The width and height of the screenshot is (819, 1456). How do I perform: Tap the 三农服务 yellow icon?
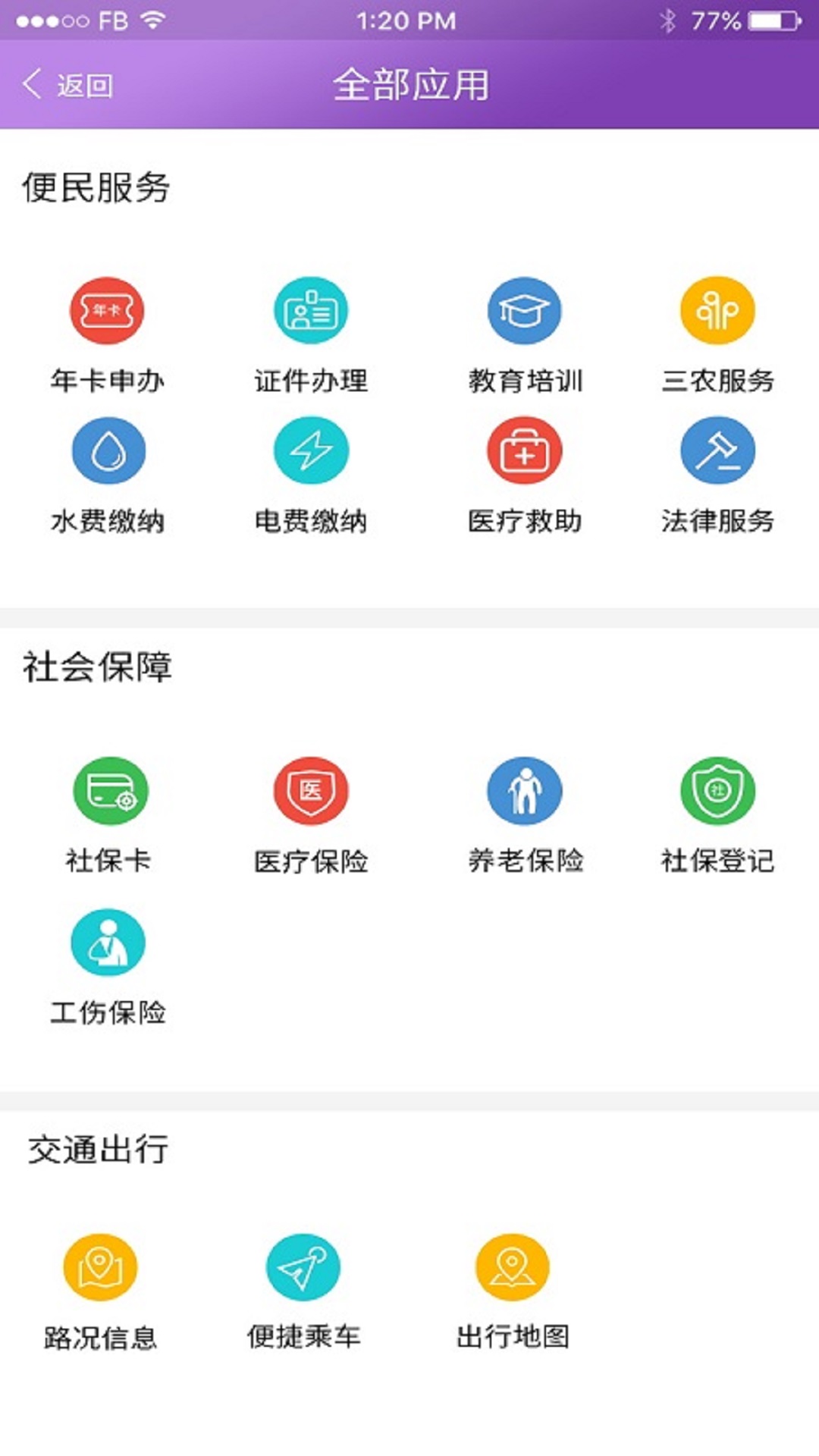[717, 309]
